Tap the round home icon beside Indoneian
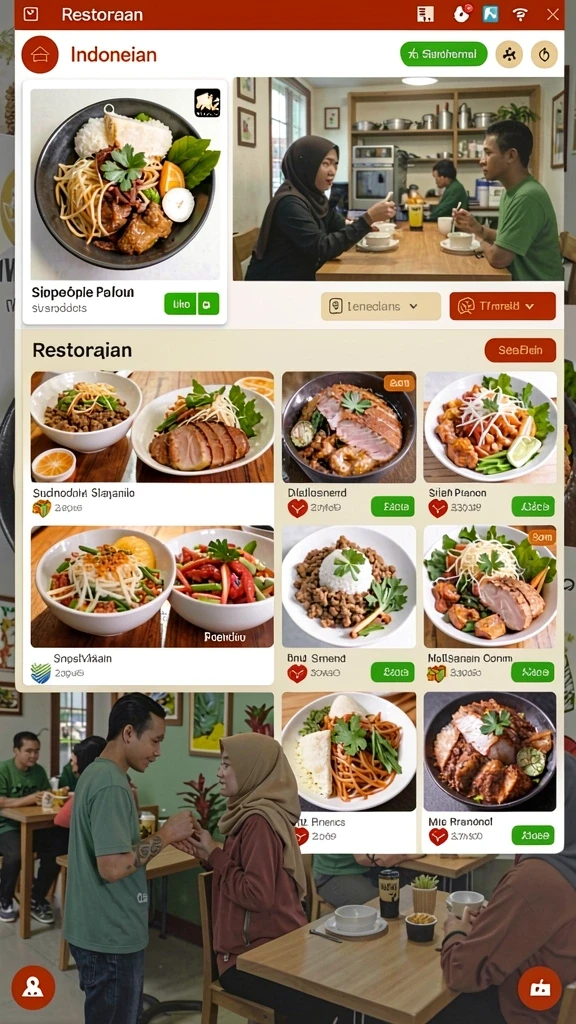The height and width of the screenshot is (1024, 576). tap(40, 54)
